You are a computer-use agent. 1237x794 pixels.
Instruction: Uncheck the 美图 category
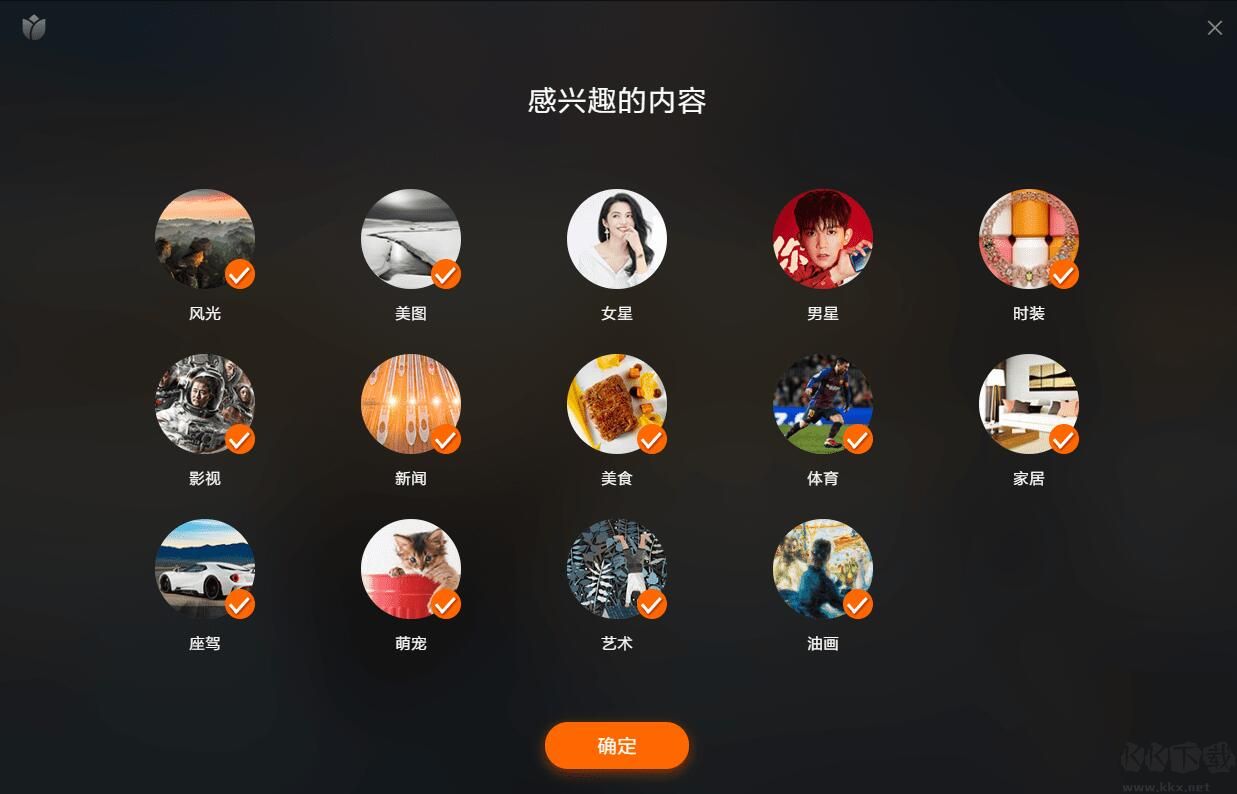411,240
